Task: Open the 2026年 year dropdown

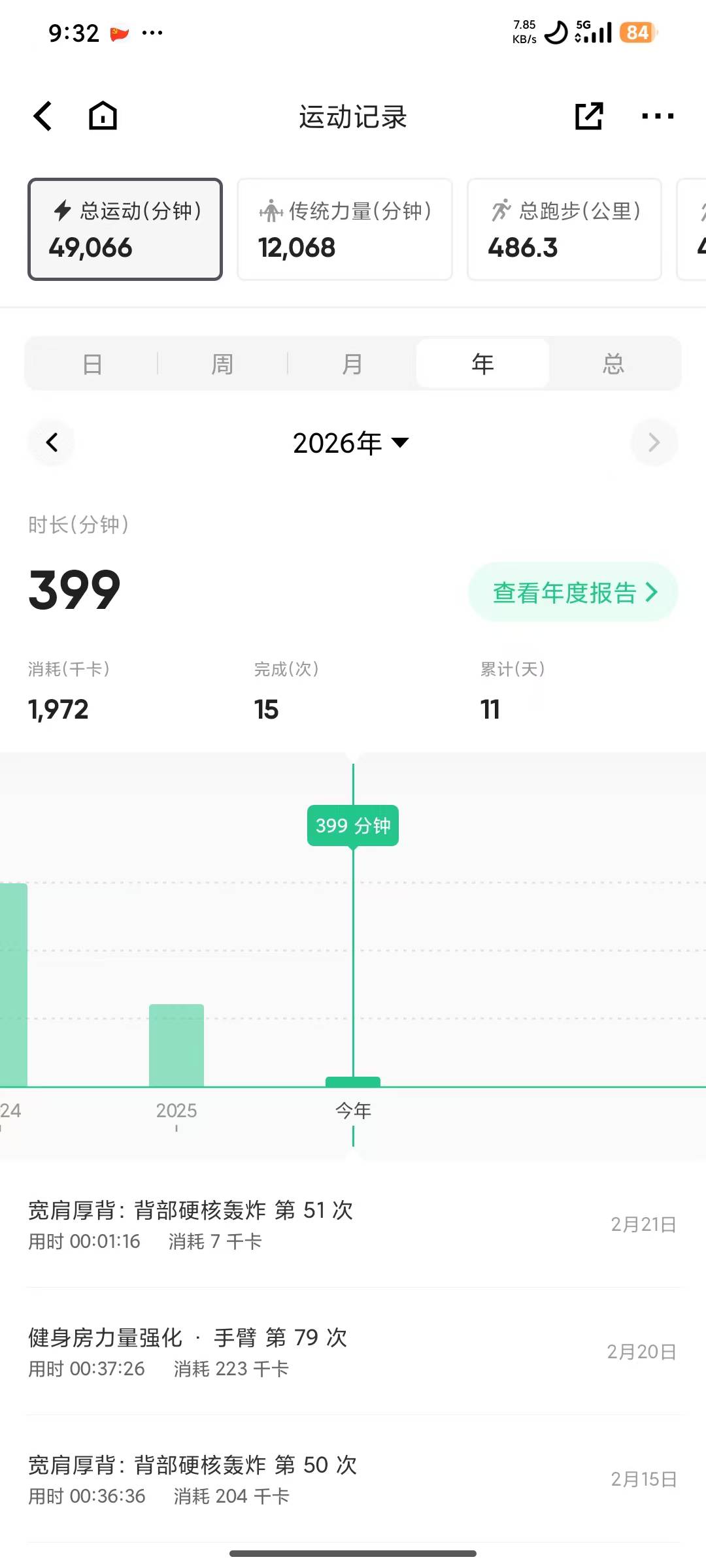Action: 351,443
